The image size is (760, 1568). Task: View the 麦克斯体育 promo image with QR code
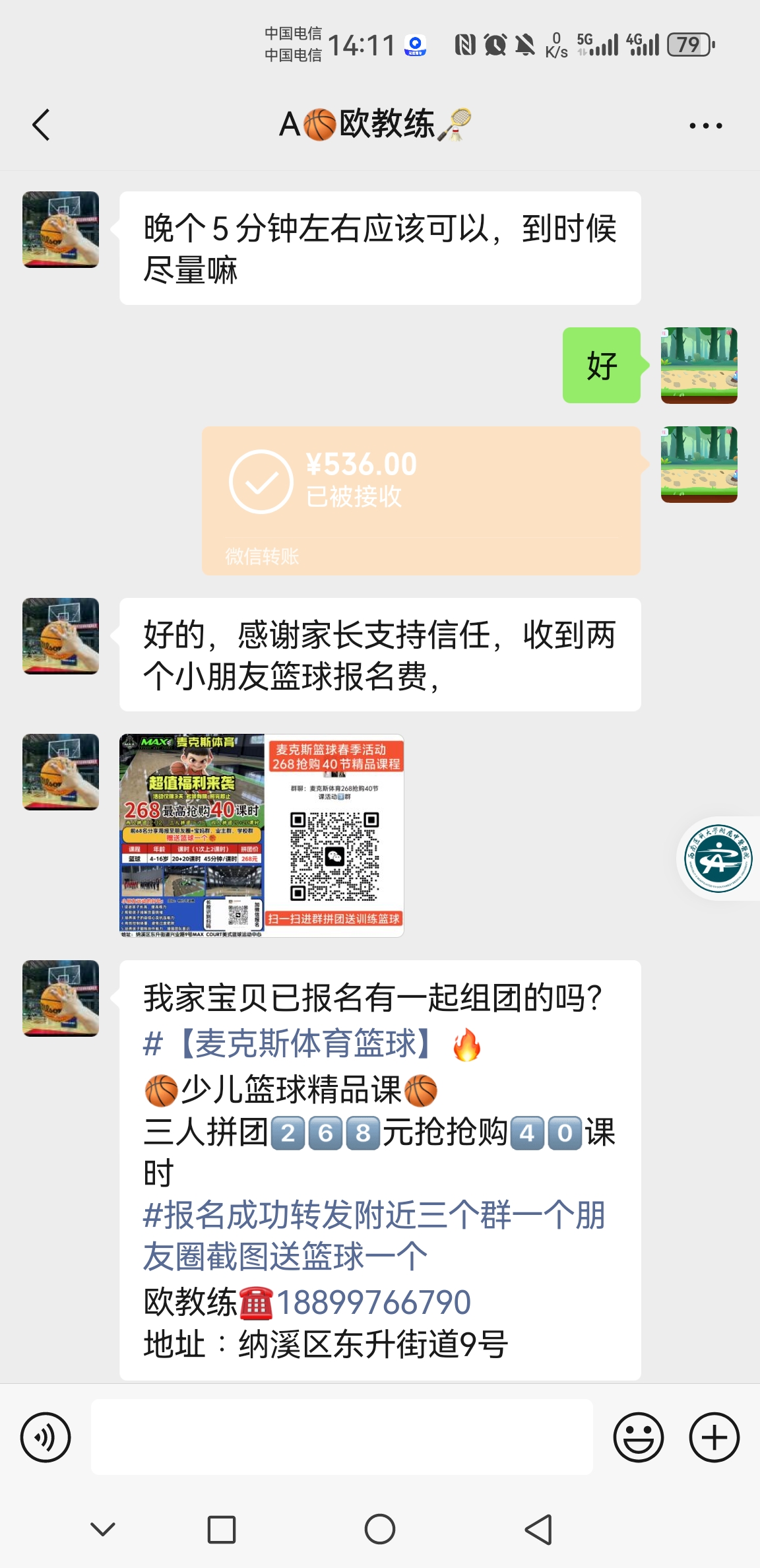261,835
